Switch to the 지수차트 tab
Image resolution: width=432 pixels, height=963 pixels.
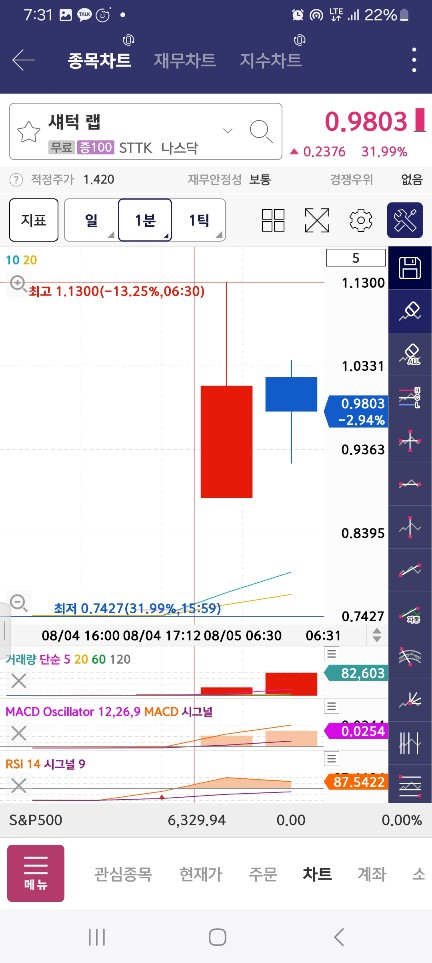point(270,60)
